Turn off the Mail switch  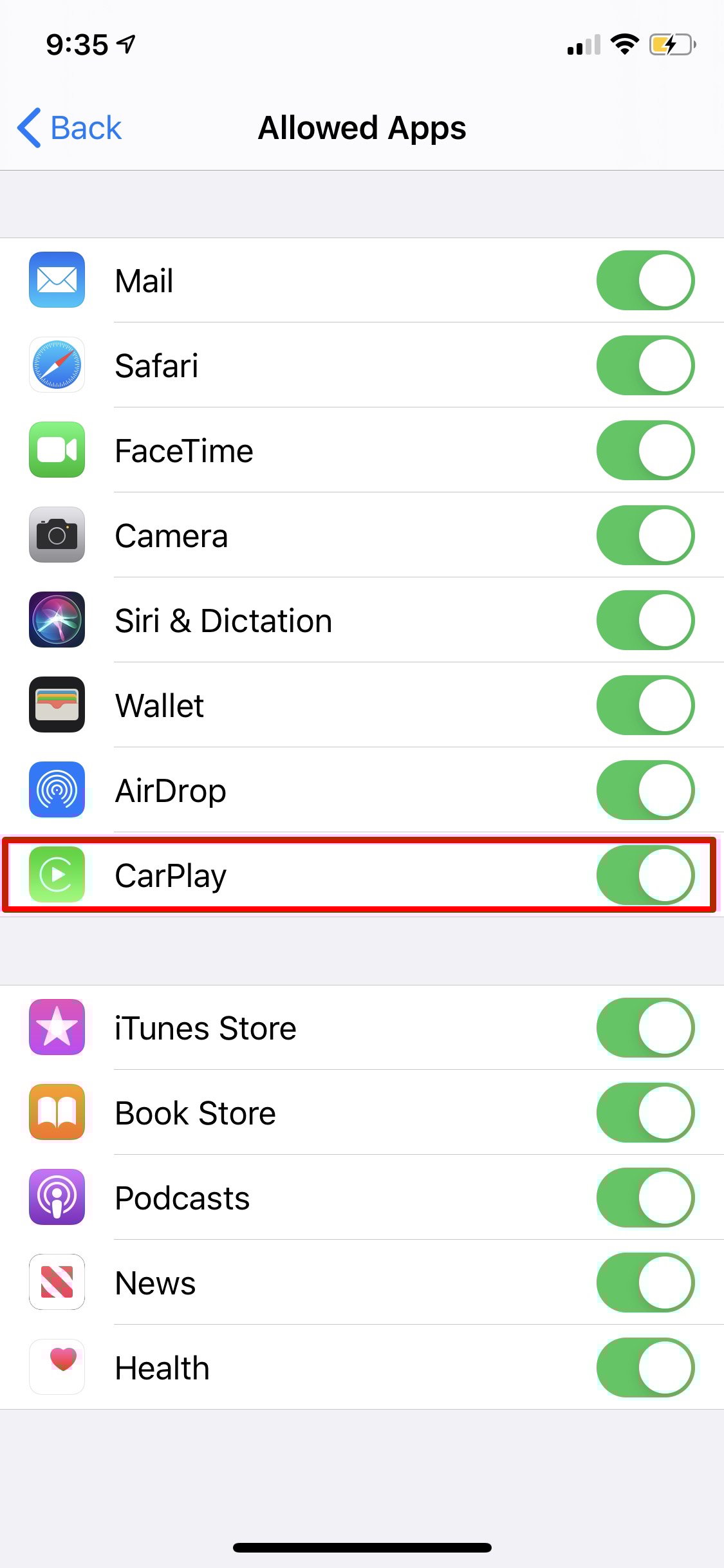pos(645,281)
